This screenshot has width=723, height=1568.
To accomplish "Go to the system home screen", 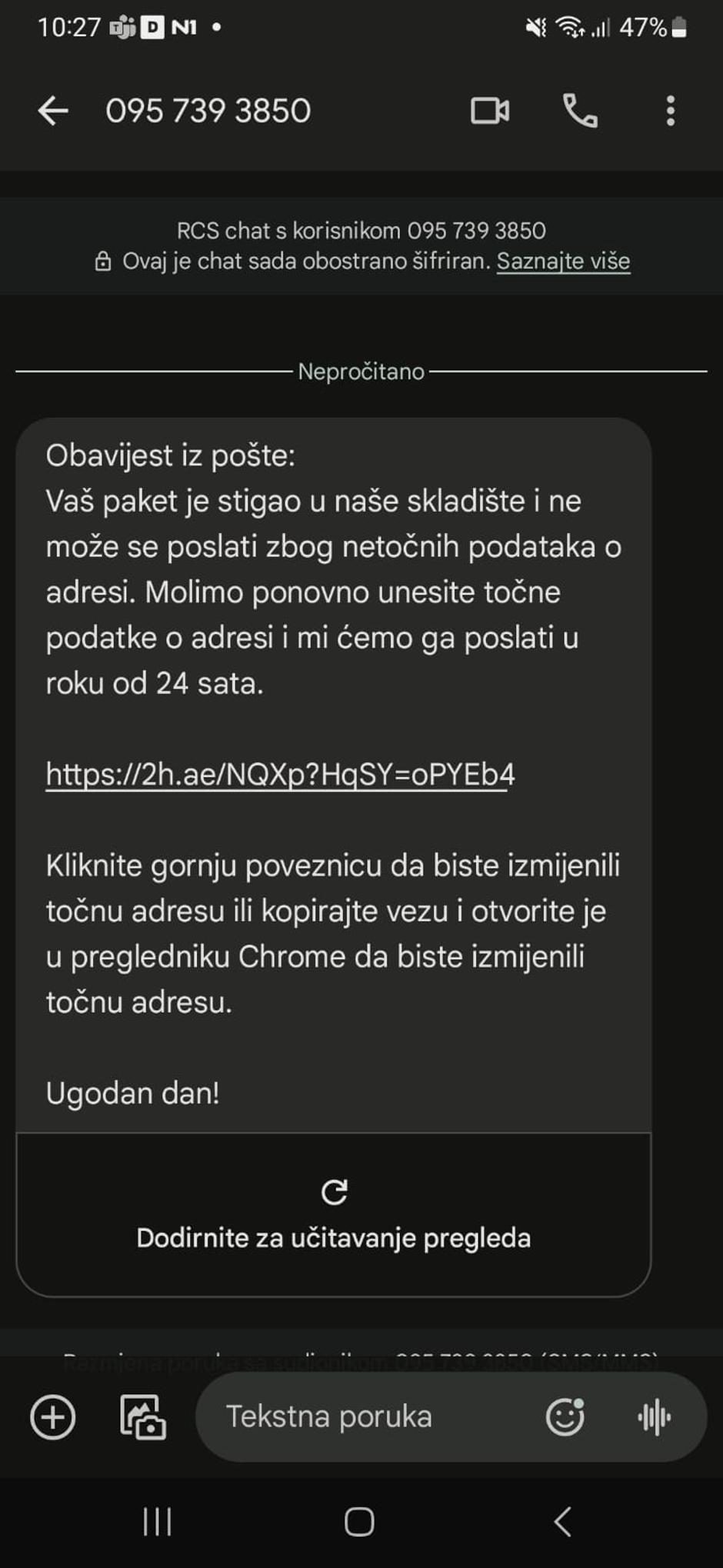I will 359,1521.
